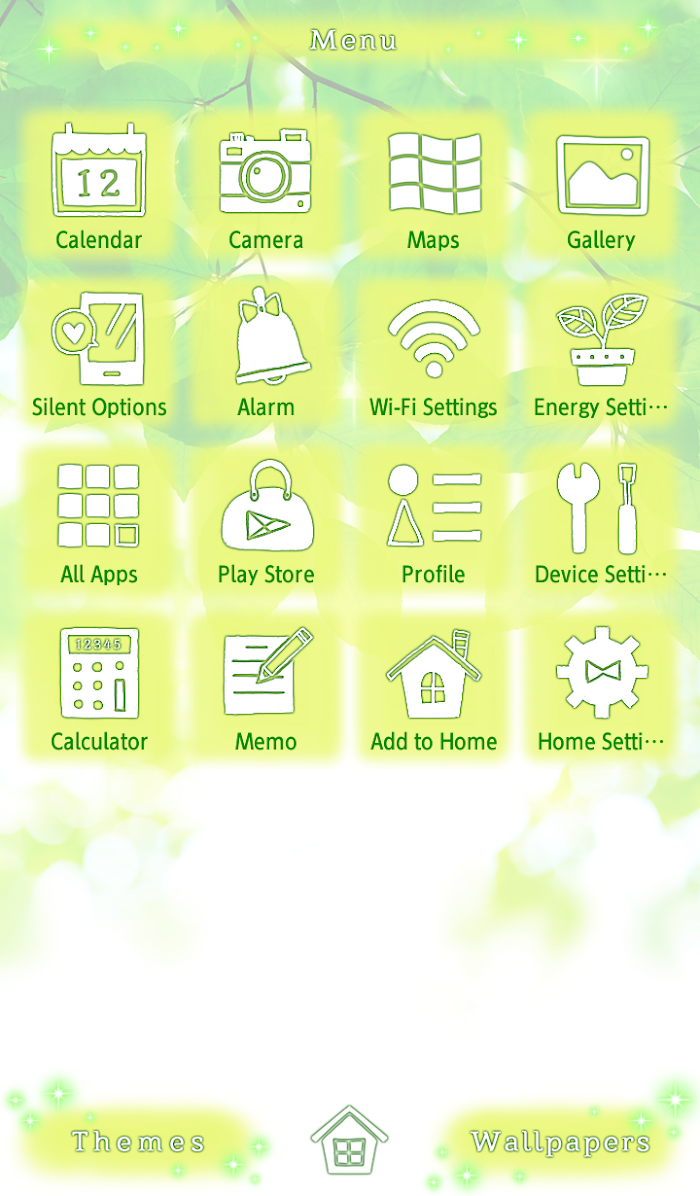
Task: Launch the Camera
Action: tap(266, 187)
